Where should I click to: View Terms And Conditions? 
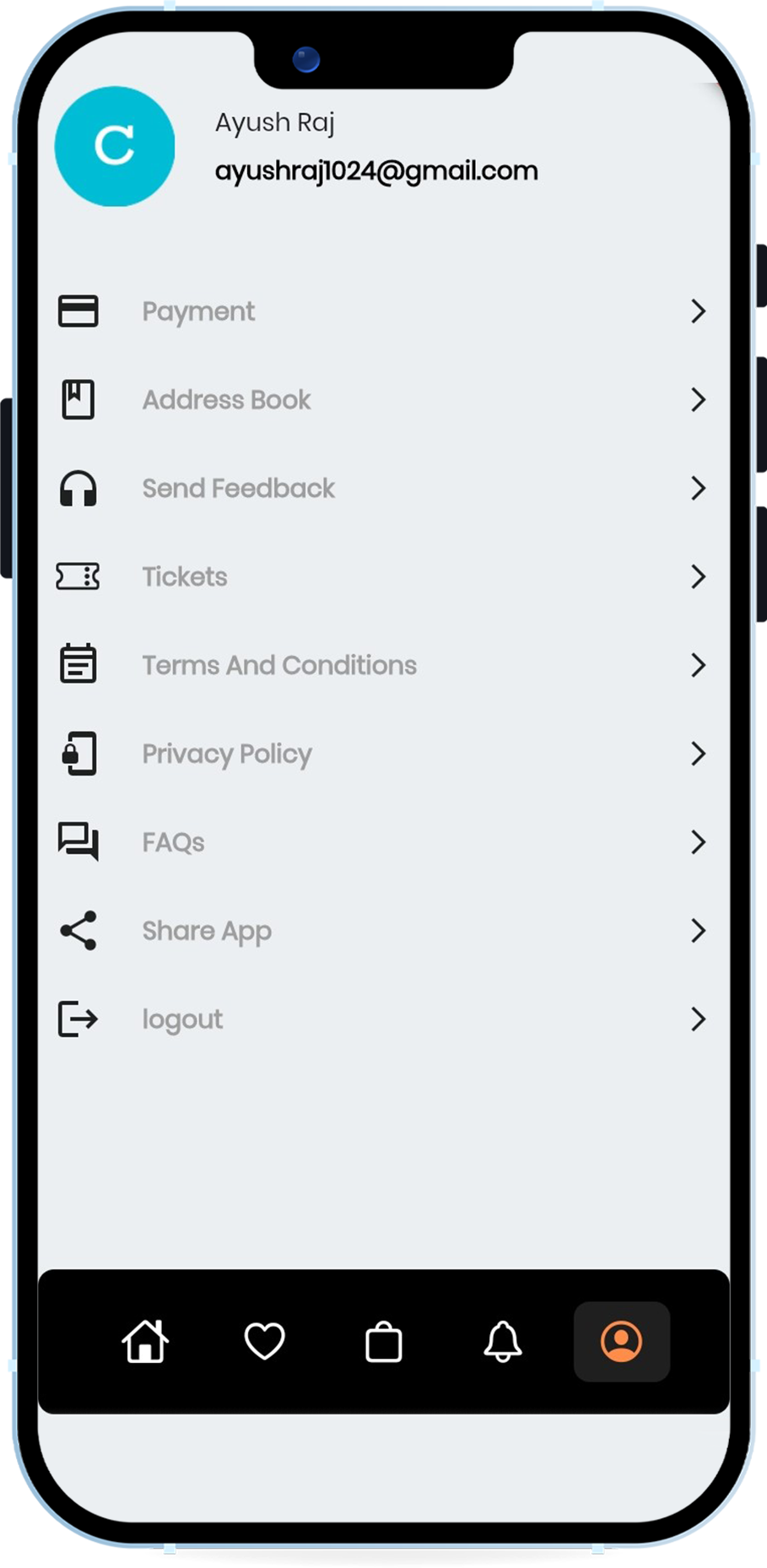point(383,666)
